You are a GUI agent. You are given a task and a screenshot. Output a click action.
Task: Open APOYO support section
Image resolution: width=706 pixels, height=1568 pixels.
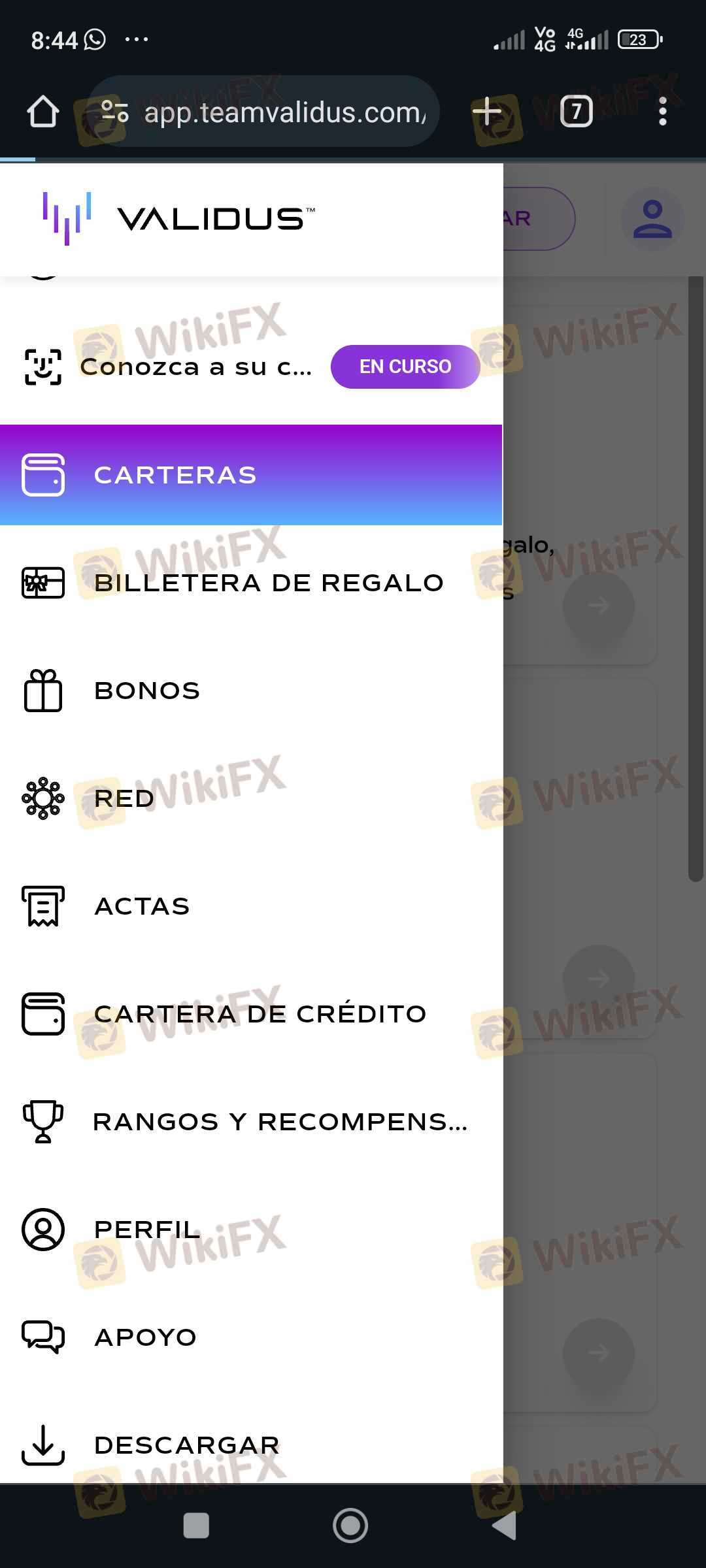(251, 1337)
